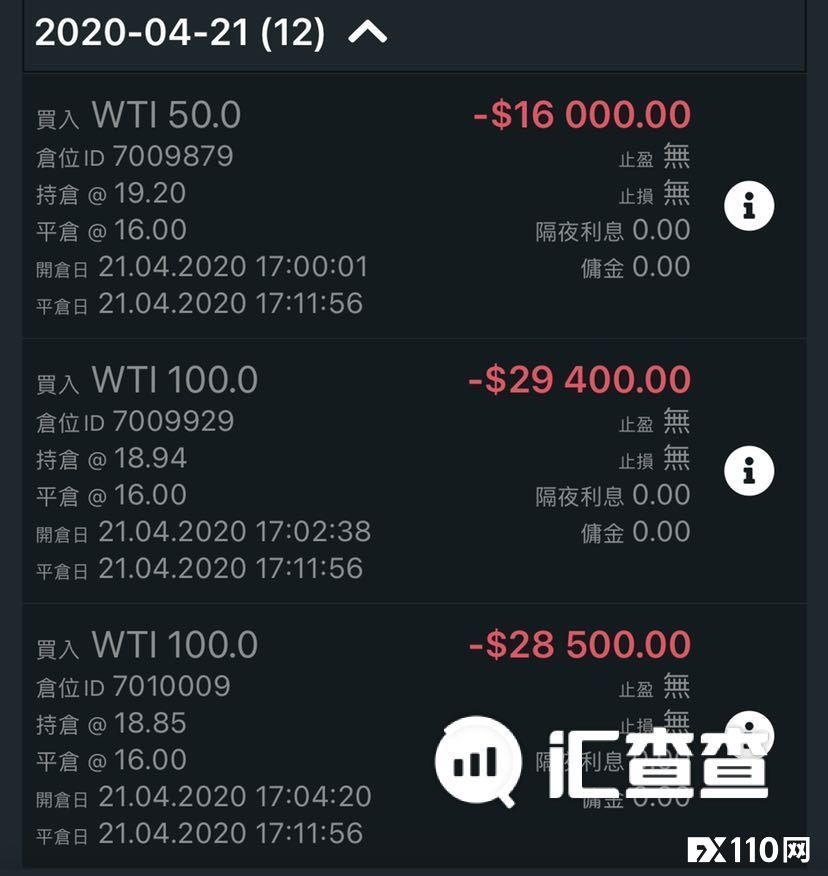Tap the red -$29 400.00 loss amount
Viewport: 828px width, 876px height.
[x=580, y=380]
